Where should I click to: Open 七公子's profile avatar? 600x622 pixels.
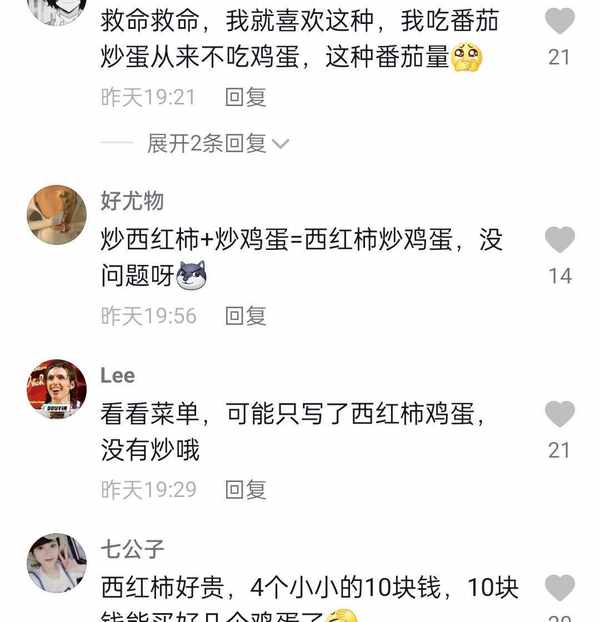(x=56, y=562)
